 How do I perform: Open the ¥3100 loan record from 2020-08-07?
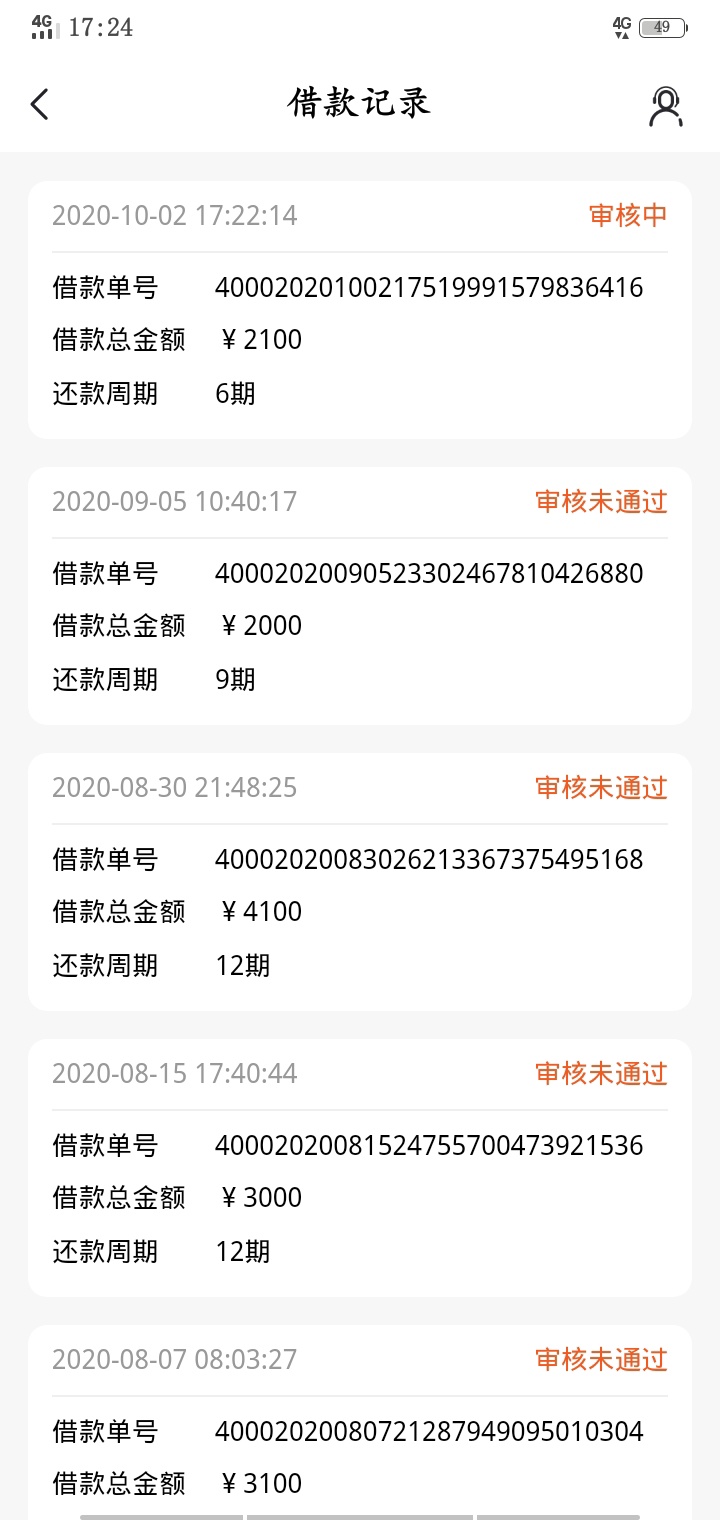tap(360, 1422)
